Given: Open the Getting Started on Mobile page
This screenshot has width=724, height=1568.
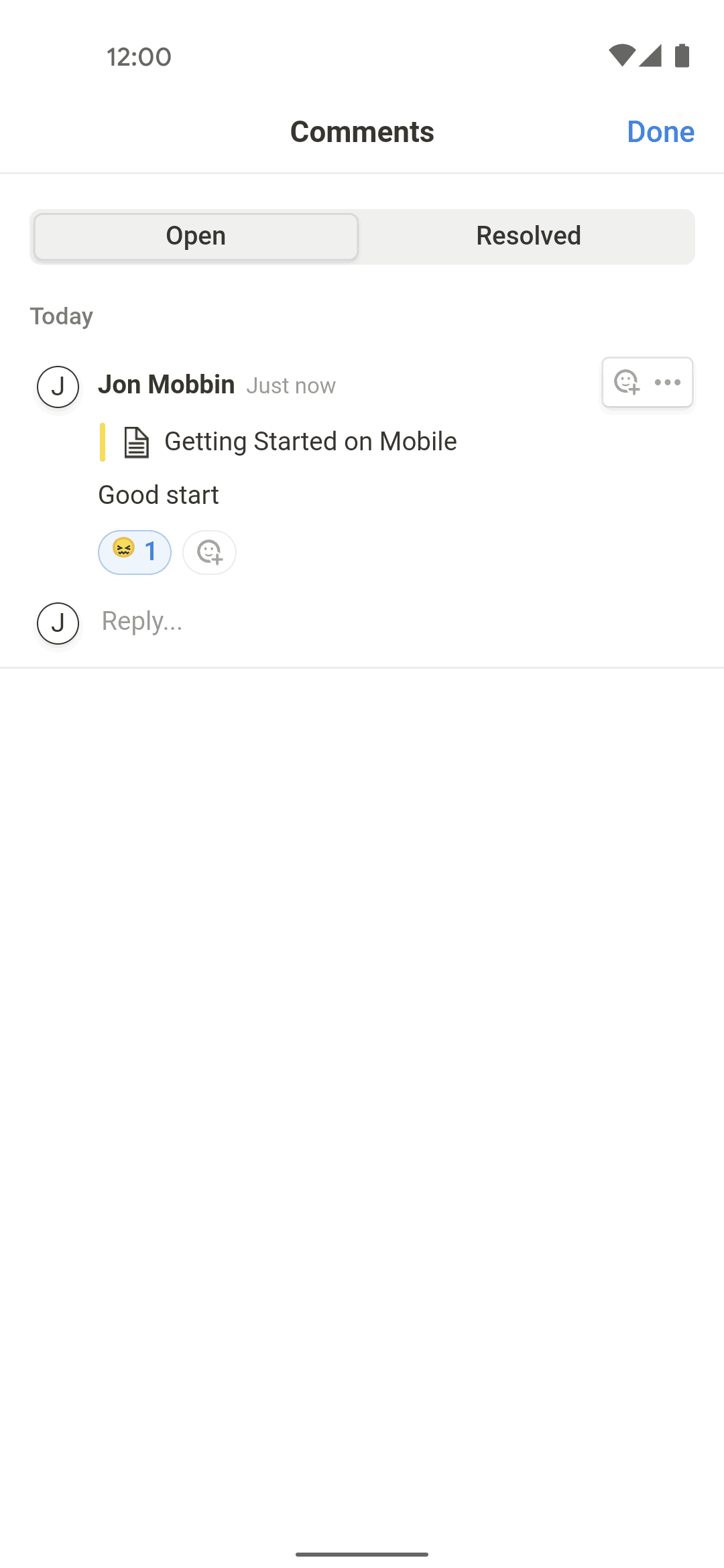Looking at the screenshot, I should coord(310,442).
